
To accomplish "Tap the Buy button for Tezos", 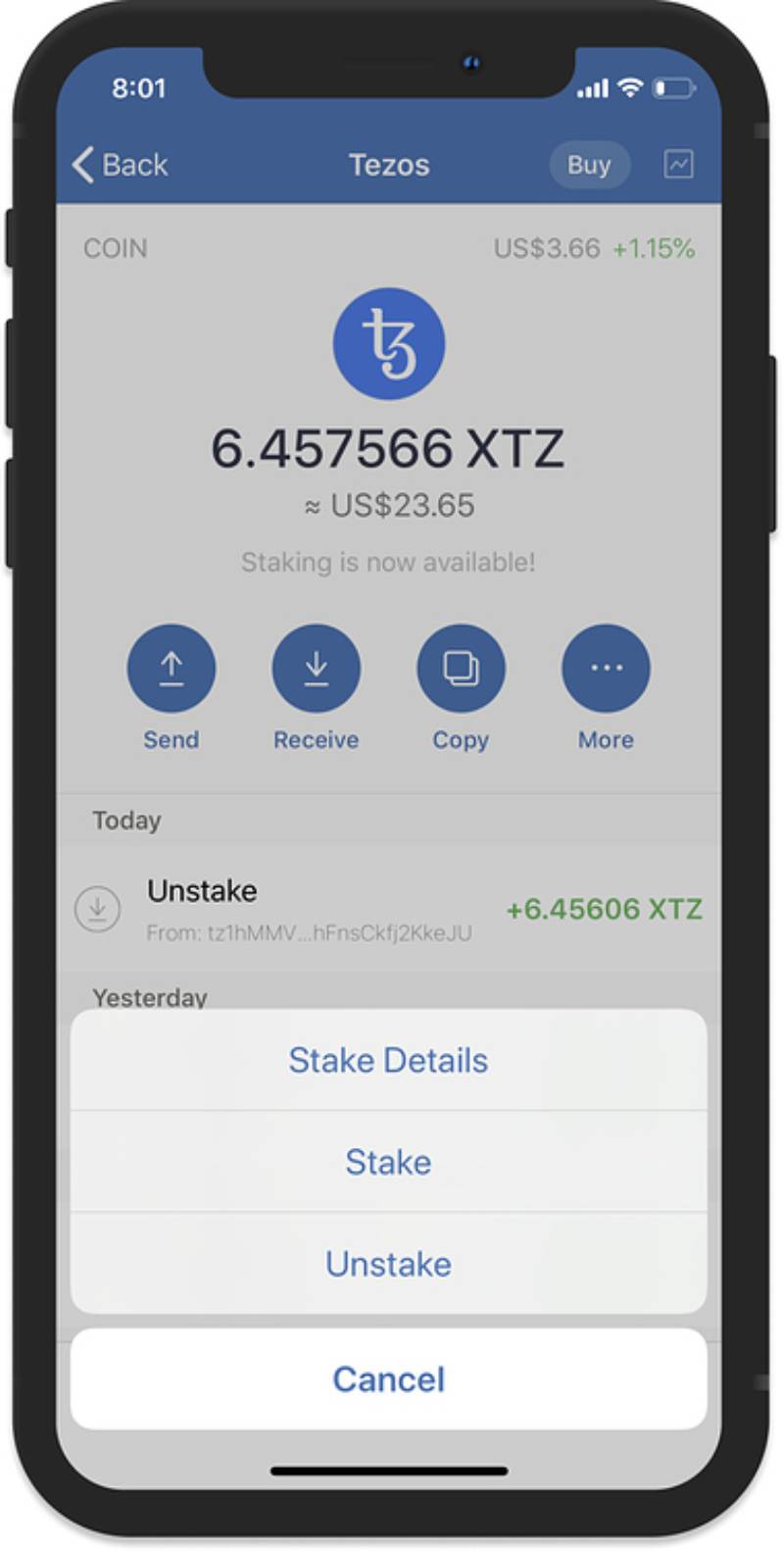I will 588,165.
